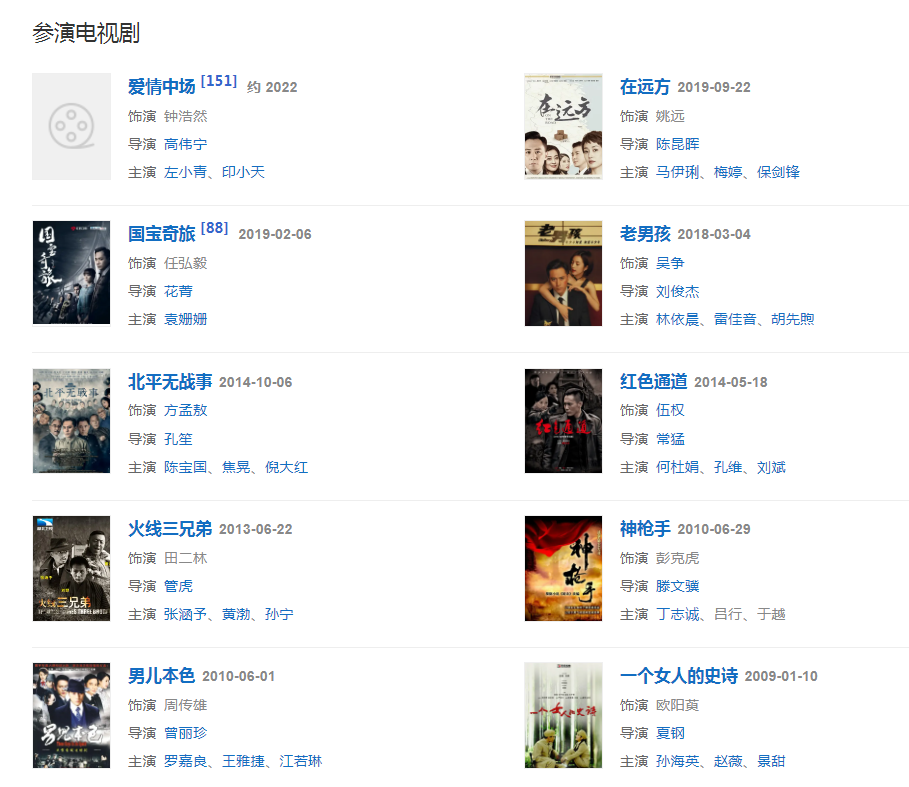The image size is (909, 787).
Task: View actress 袁姗姗's page
Action: pos(185,319)
